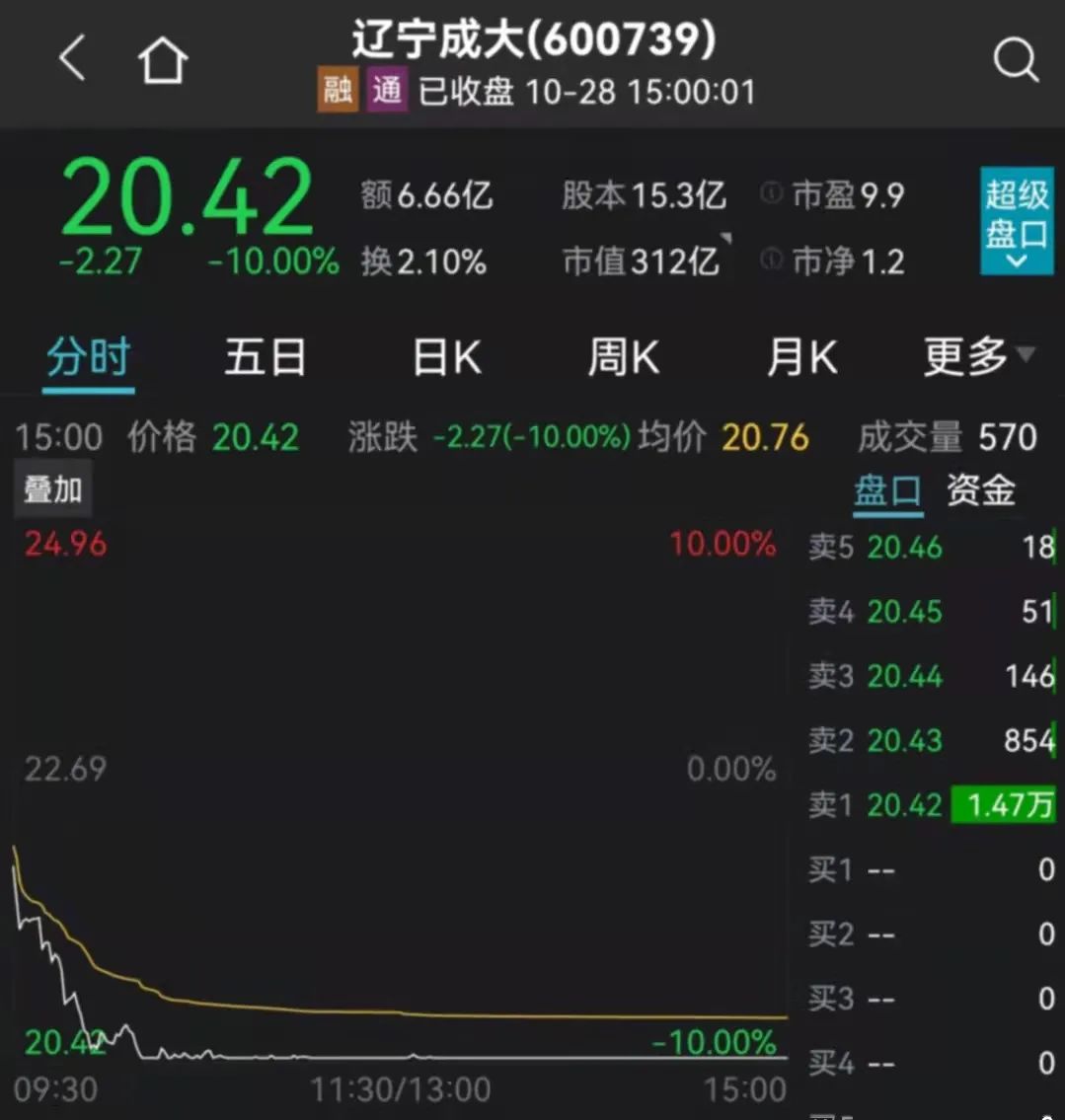Click the 月K monthly chart option
Image resolution: width=1065 pixels, height=1120 pixels.
pos(801,358)
